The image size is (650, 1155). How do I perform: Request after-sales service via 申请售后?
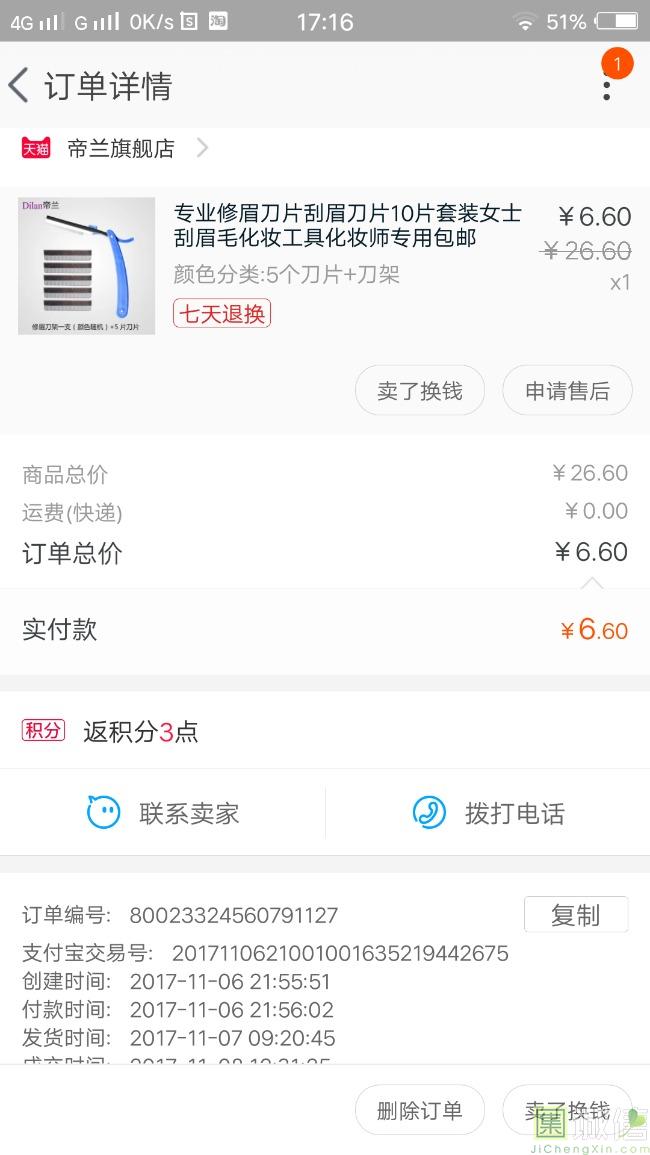click(567, 391)
